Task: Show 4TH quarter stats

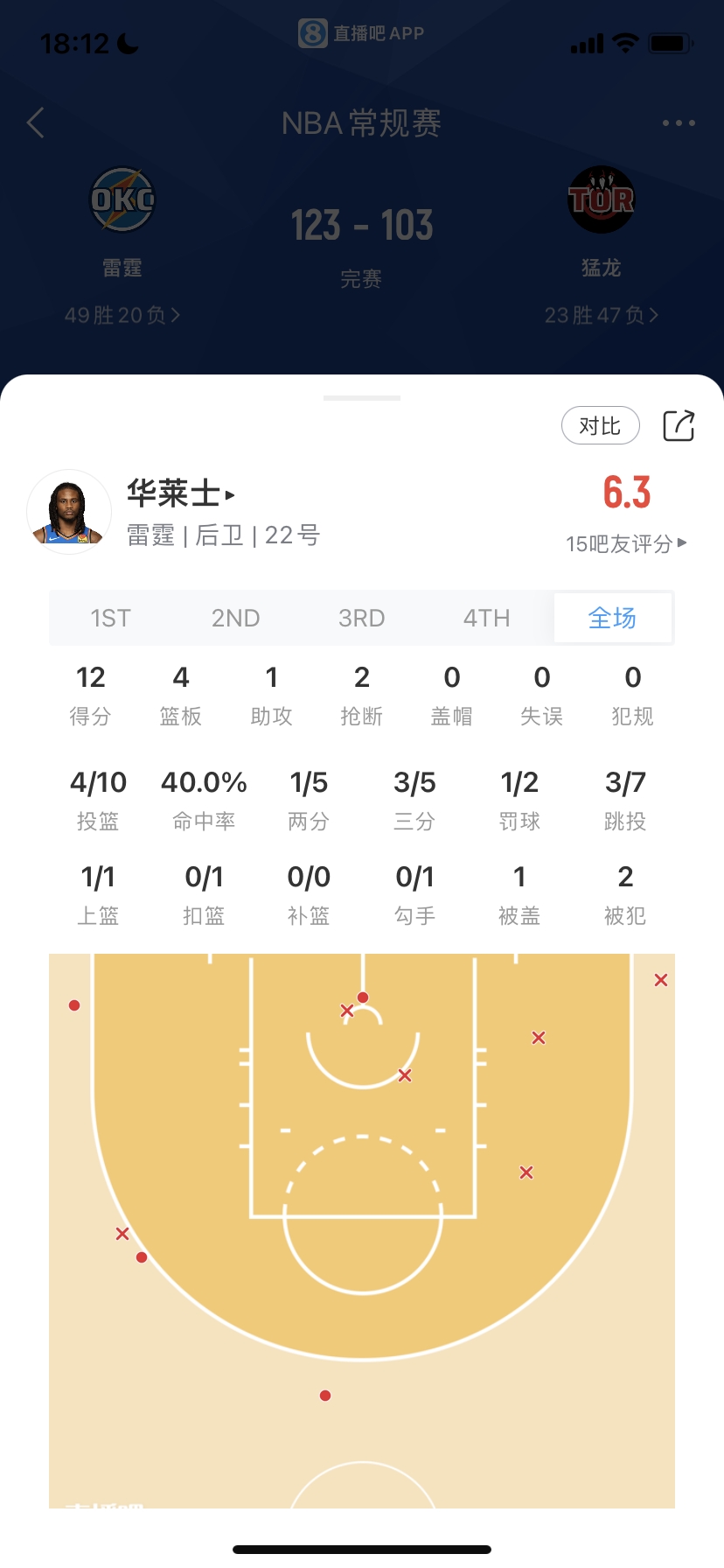Action: point(486,619)
